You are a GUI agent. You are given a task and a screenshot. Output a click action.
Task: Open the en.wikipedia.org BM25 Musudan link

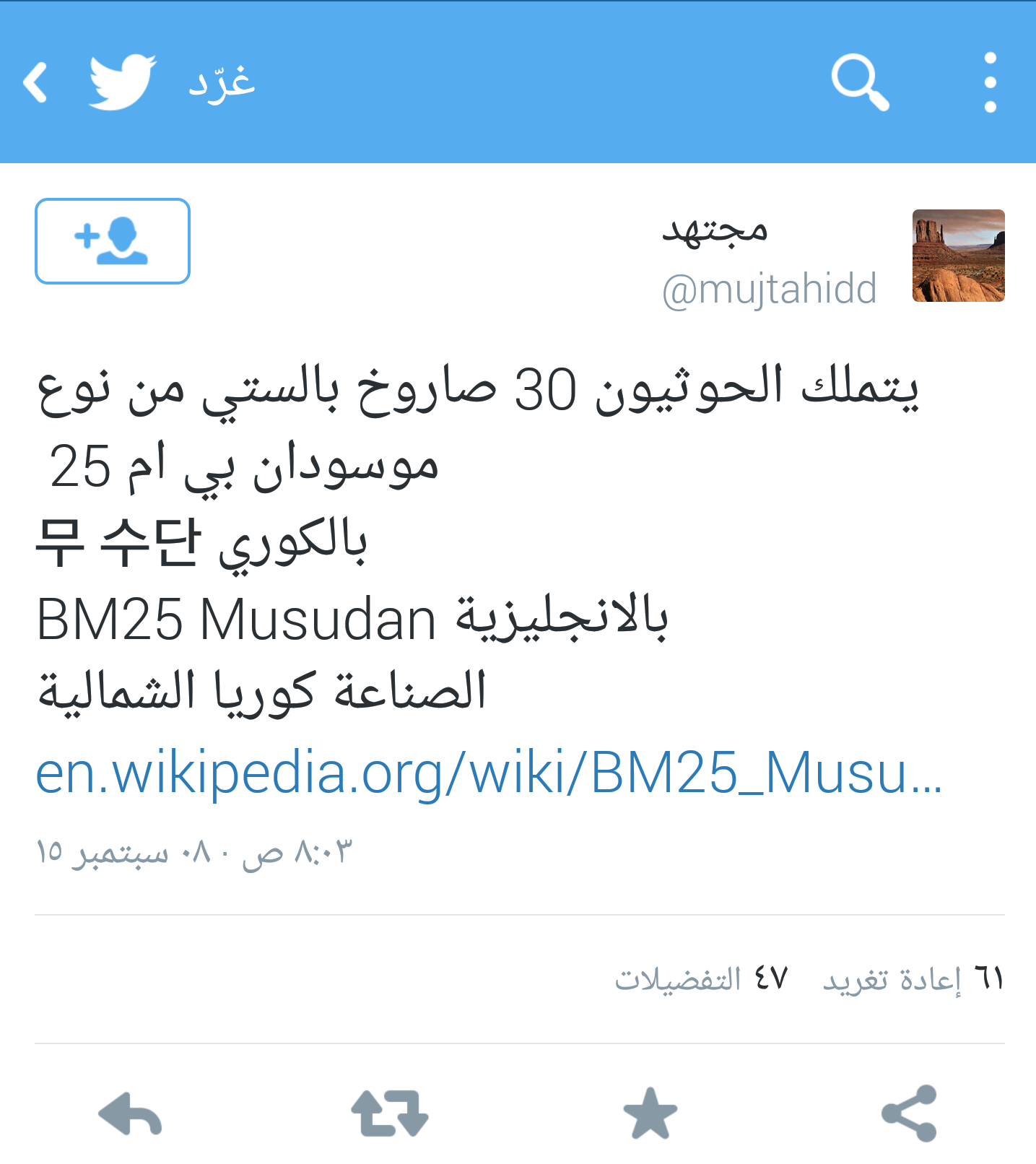[x=489, y=773]
